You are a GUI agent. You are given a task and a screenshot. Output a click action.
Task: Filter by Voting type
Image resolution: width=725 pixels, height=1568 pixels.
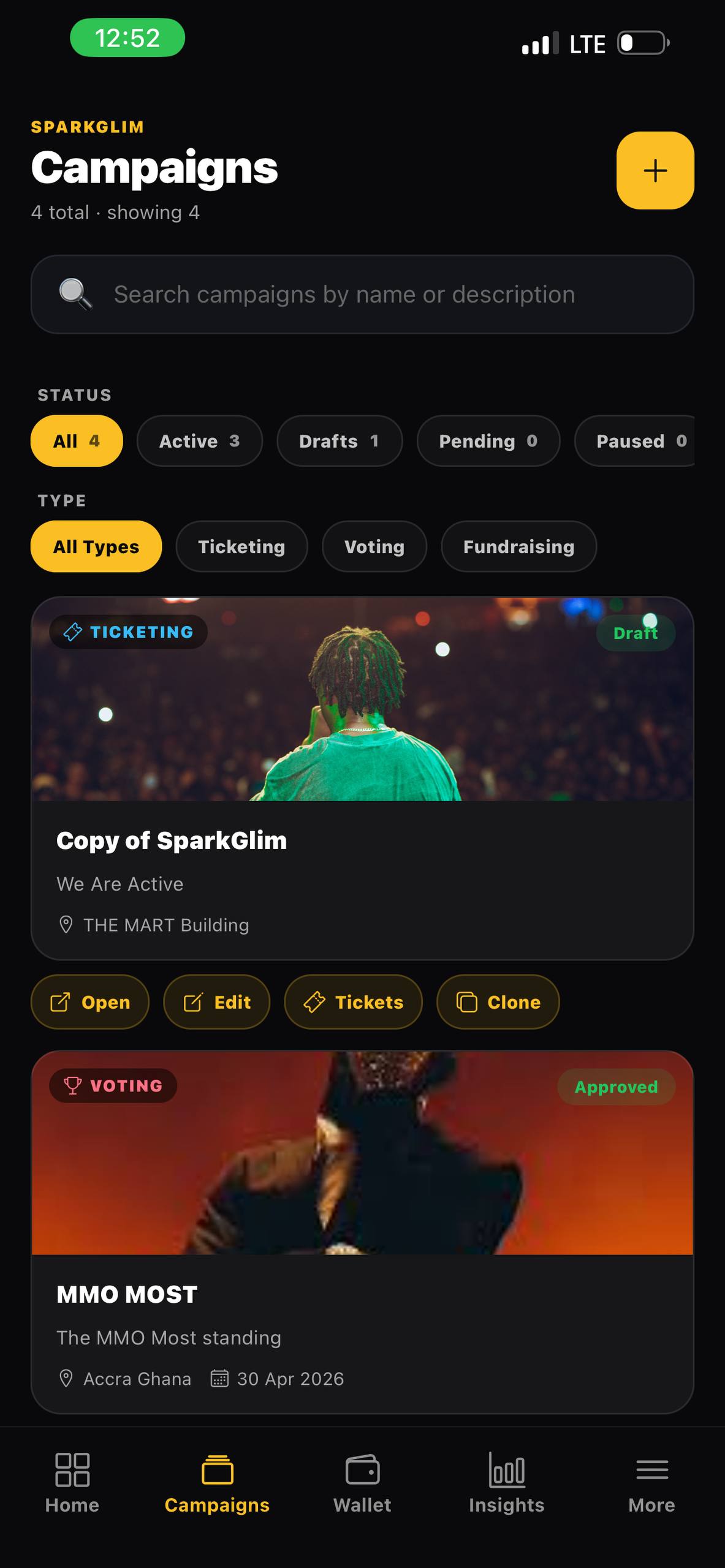coord(374,546)
